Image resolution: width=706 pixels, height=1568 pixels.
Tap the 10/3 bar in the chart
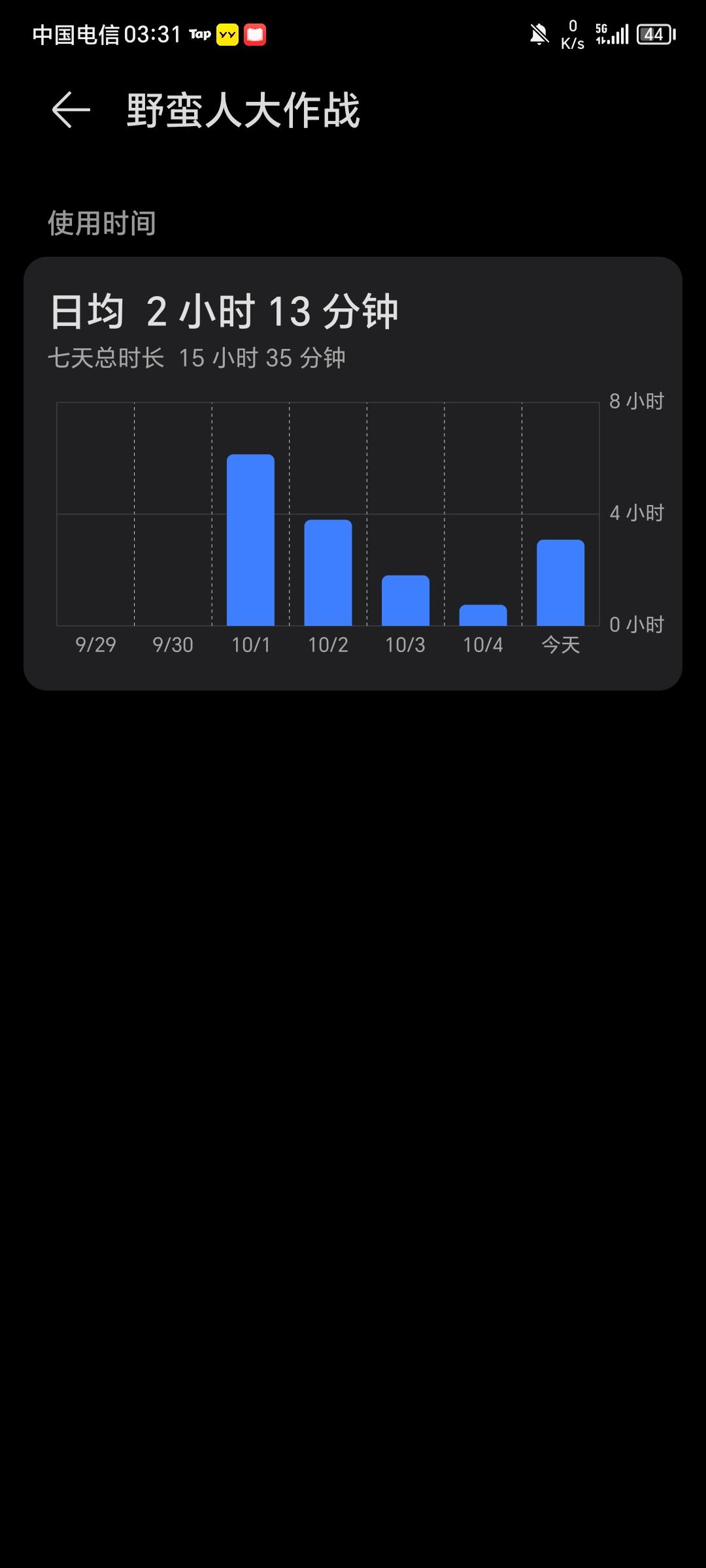pos(405,600)
